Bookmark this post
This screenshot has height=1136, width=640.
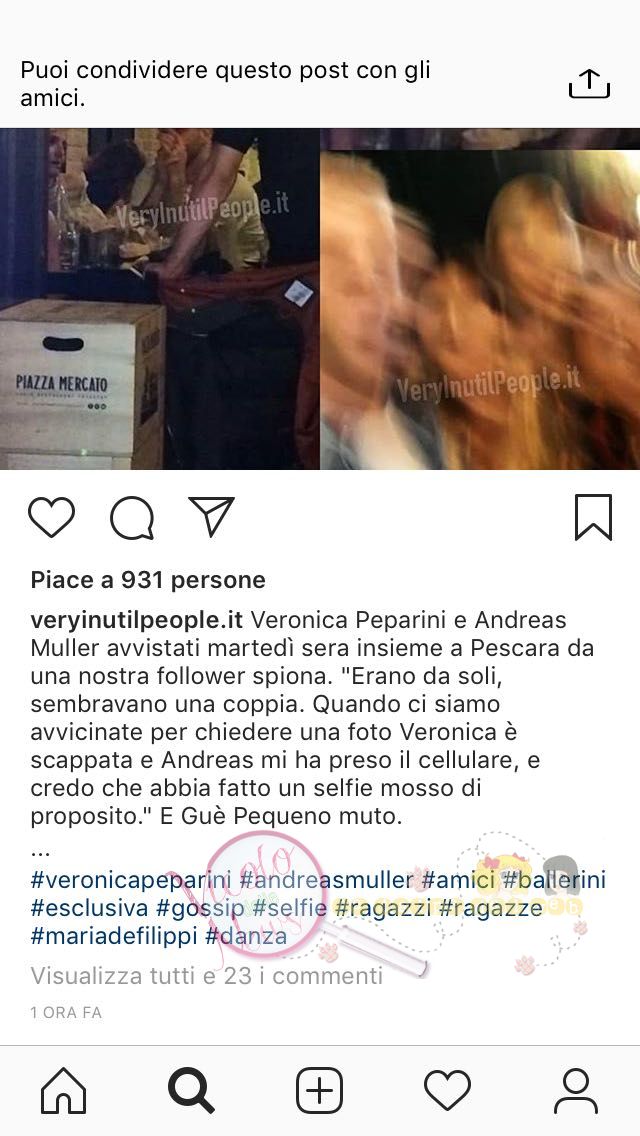tap(593, 517)
